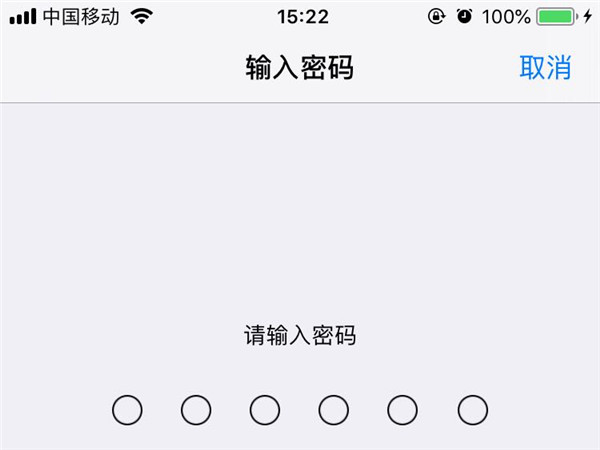
Task: Tap 取消 to cancel passcode entry
Action: (x=545, y=68)
